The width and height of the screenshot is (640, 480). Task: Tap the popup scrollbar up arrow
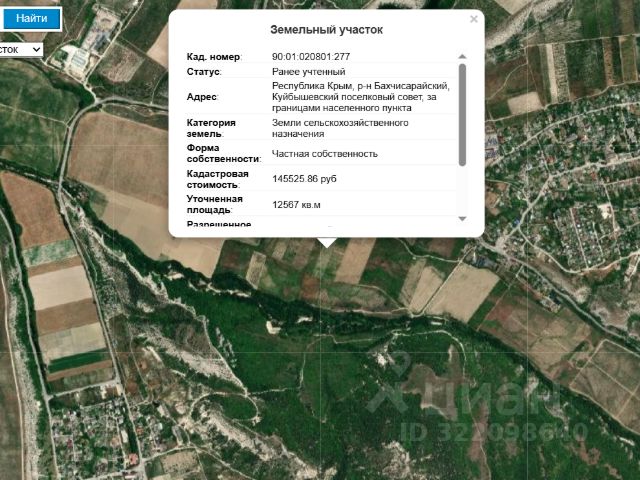click(462, 57)
